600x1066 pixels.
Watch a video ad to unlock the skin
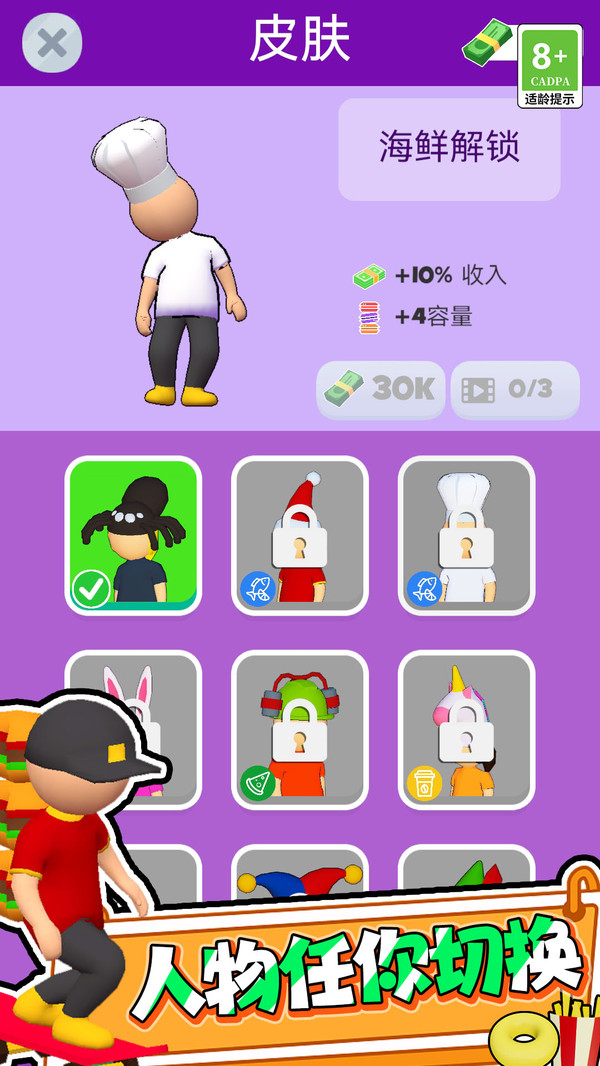click(515, 389)
